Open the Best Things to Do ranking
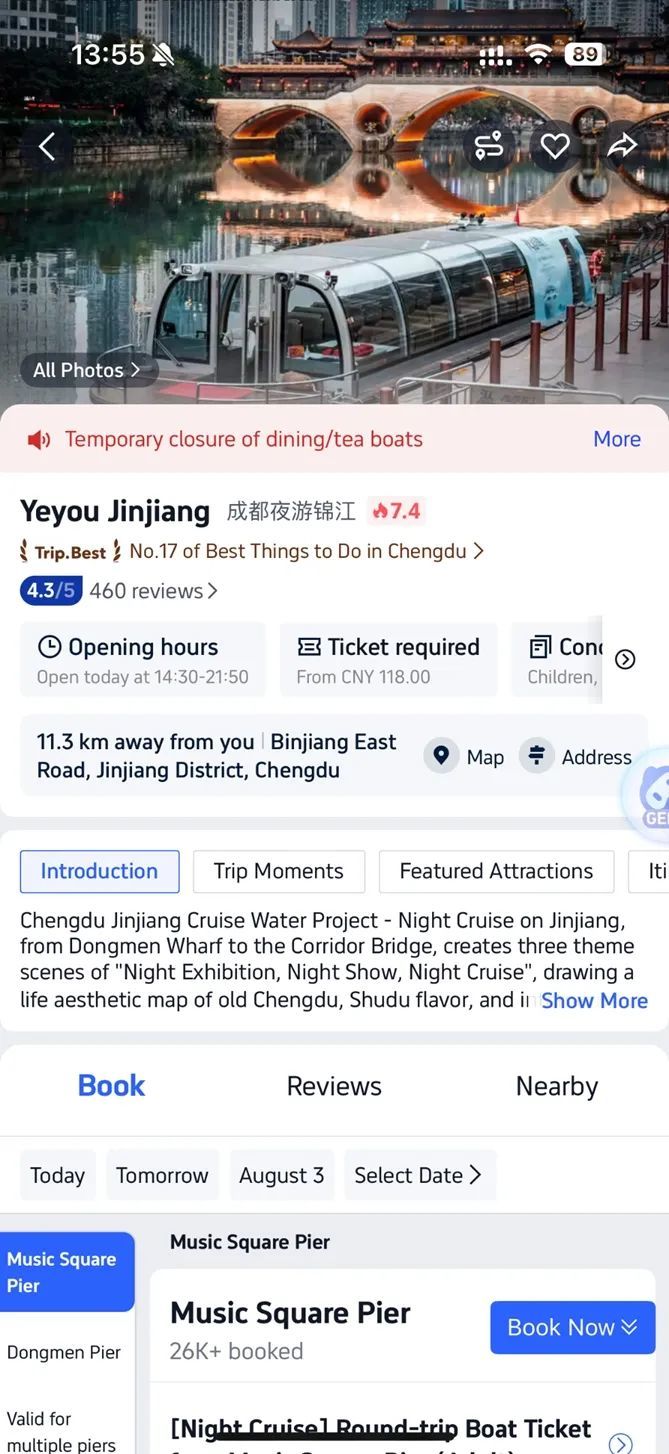Screen dimensions: 669x1454 [x=306, y=551]
